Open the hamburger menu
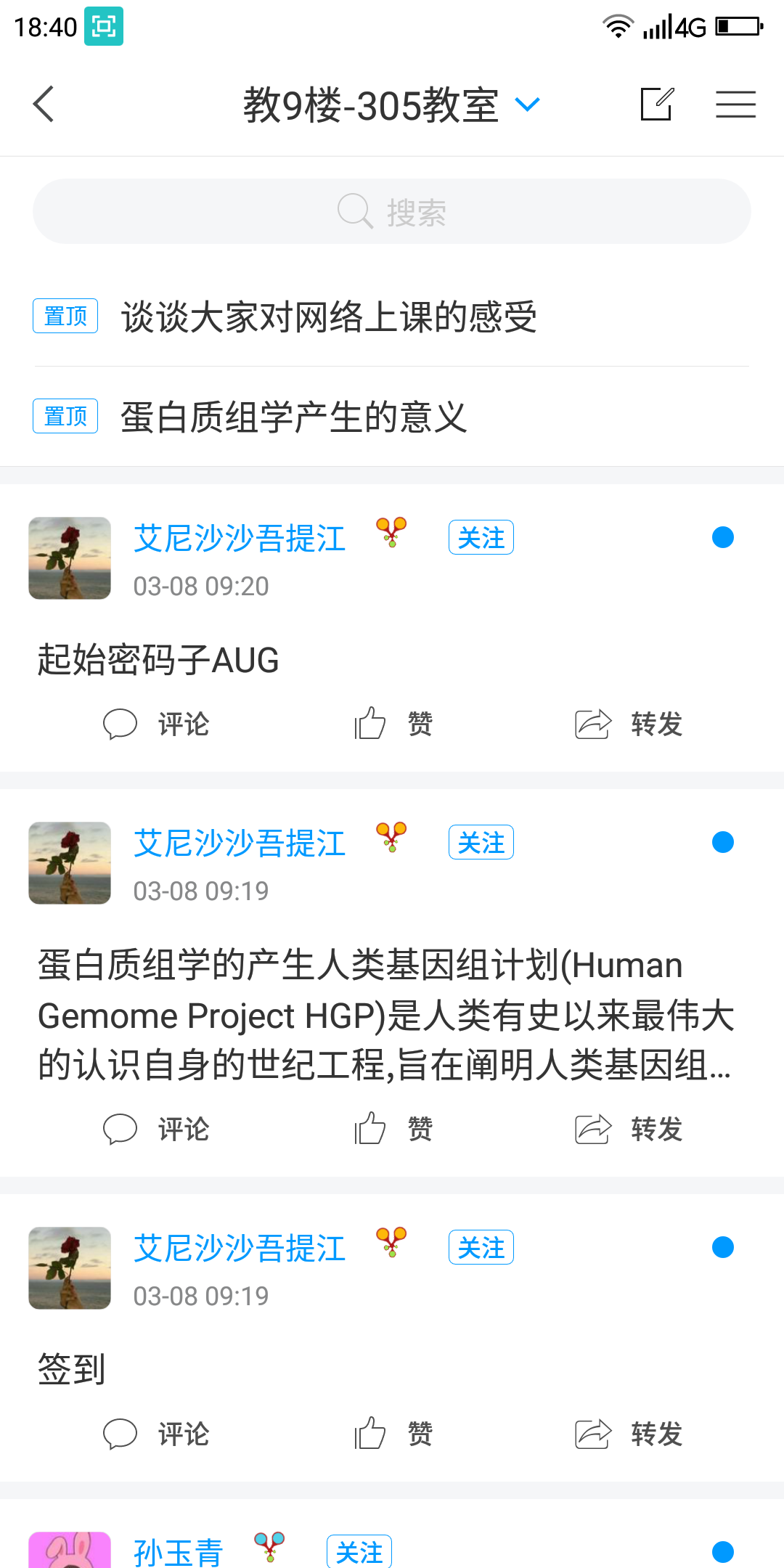 (735, 105)
